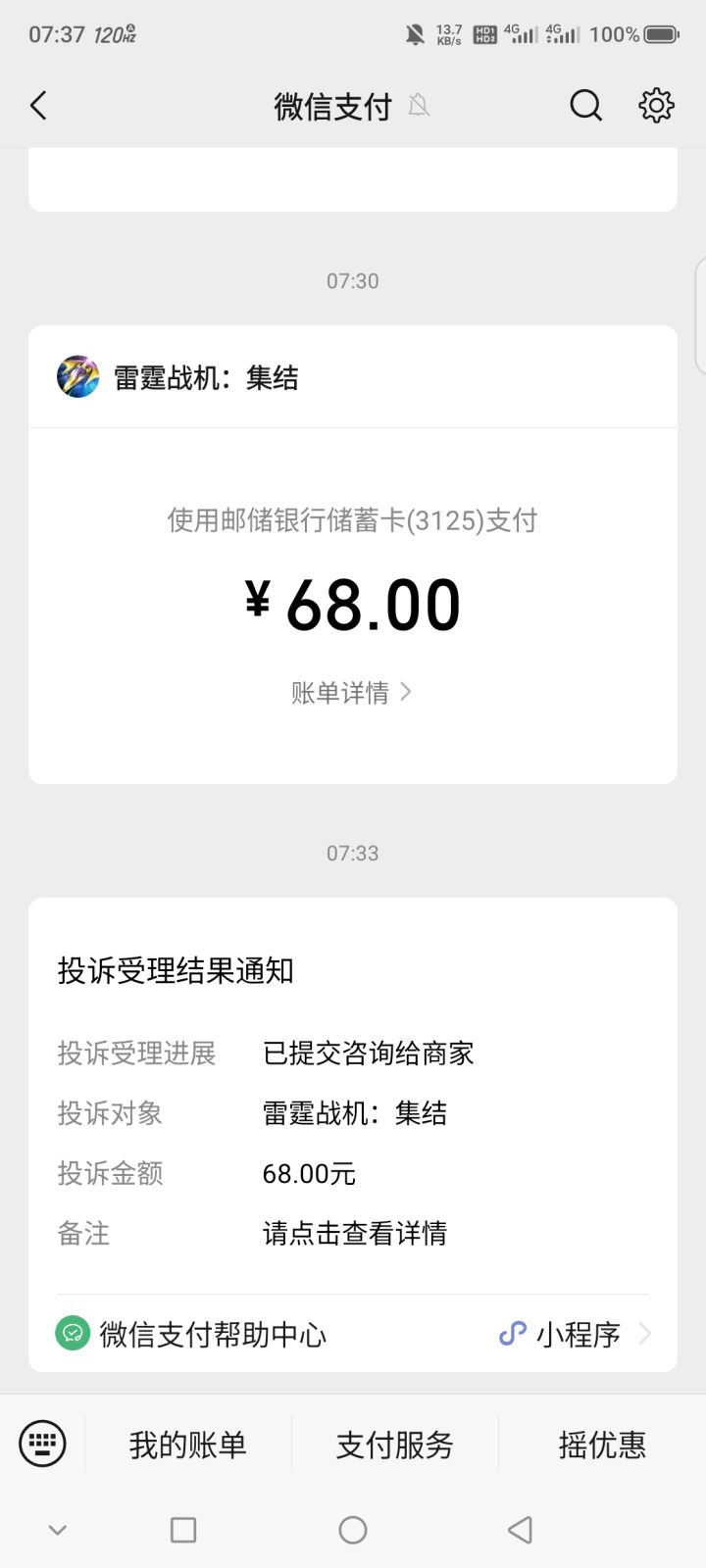Tap the back arrow to leave 微信支付
The height and width of the screenshot is (1568, 706).
point(37,106)
